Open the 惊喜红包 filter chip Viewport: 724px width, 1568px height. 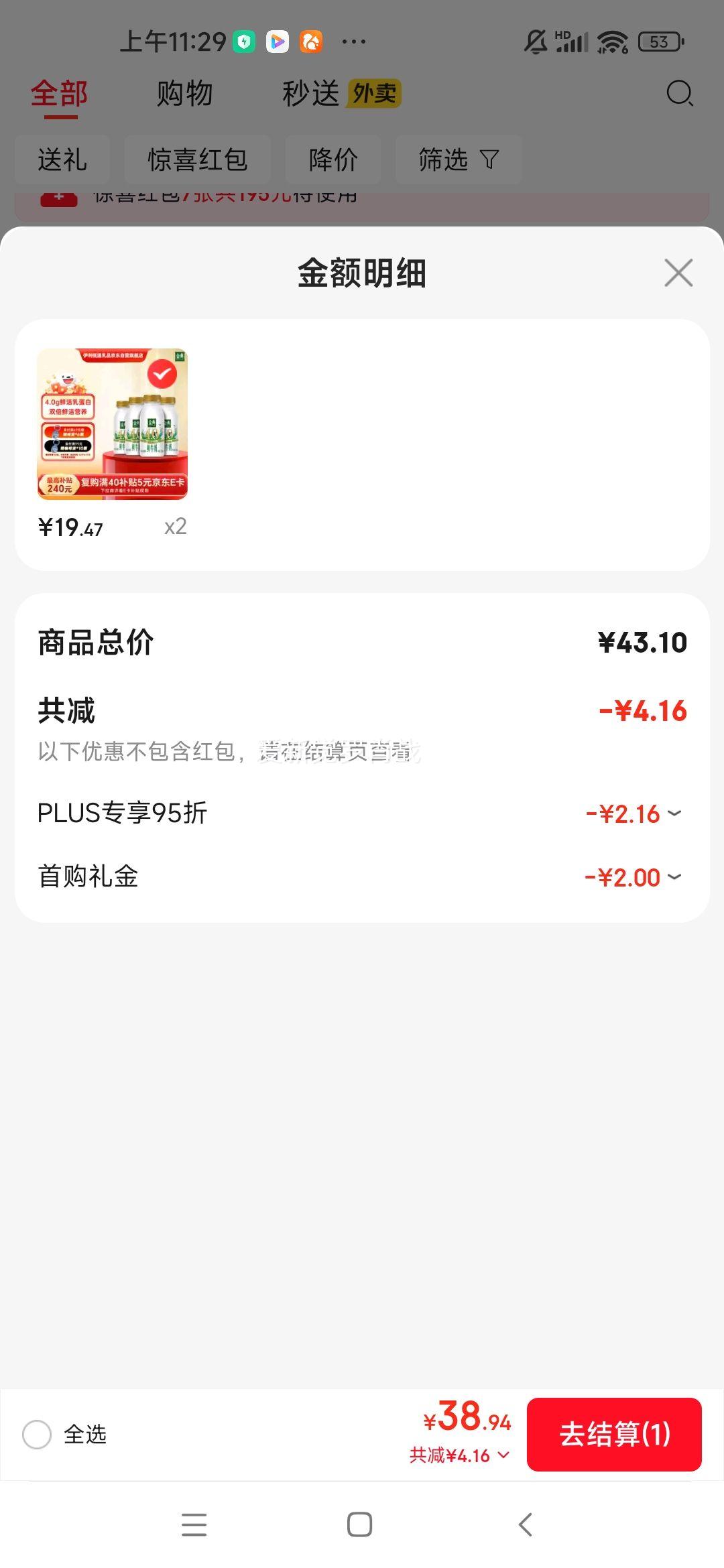196,159
